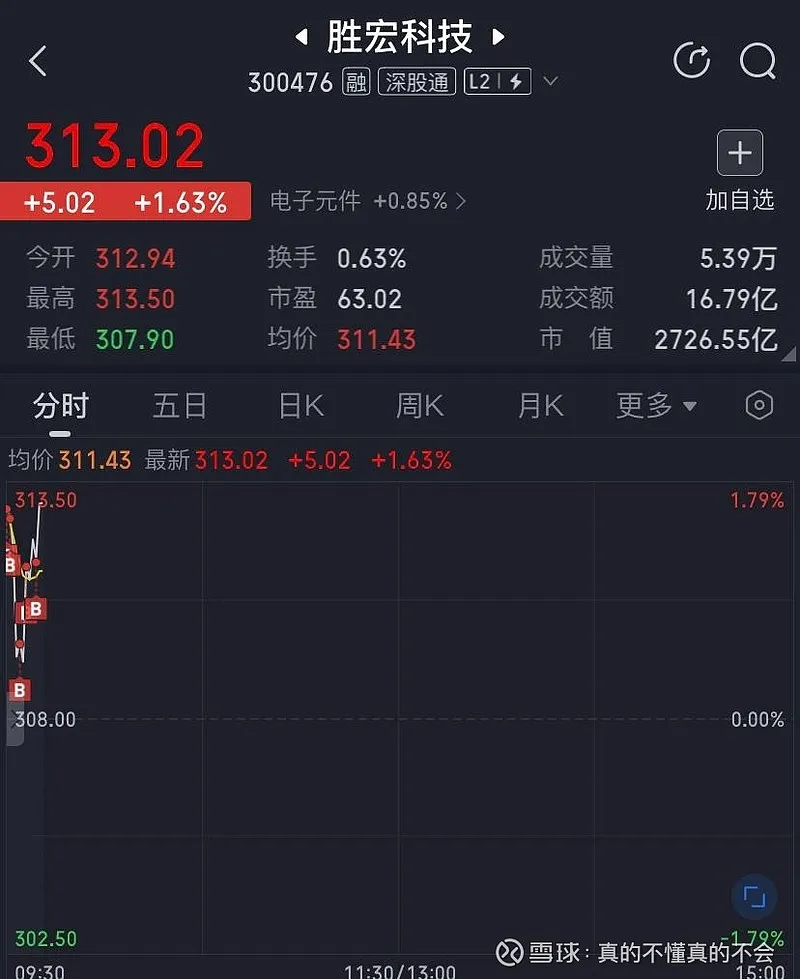Image resolution: width=800 pixels, height=979 pixels.
Task: Open the 更多 chart periods dropdown
Action: point(656,406)
